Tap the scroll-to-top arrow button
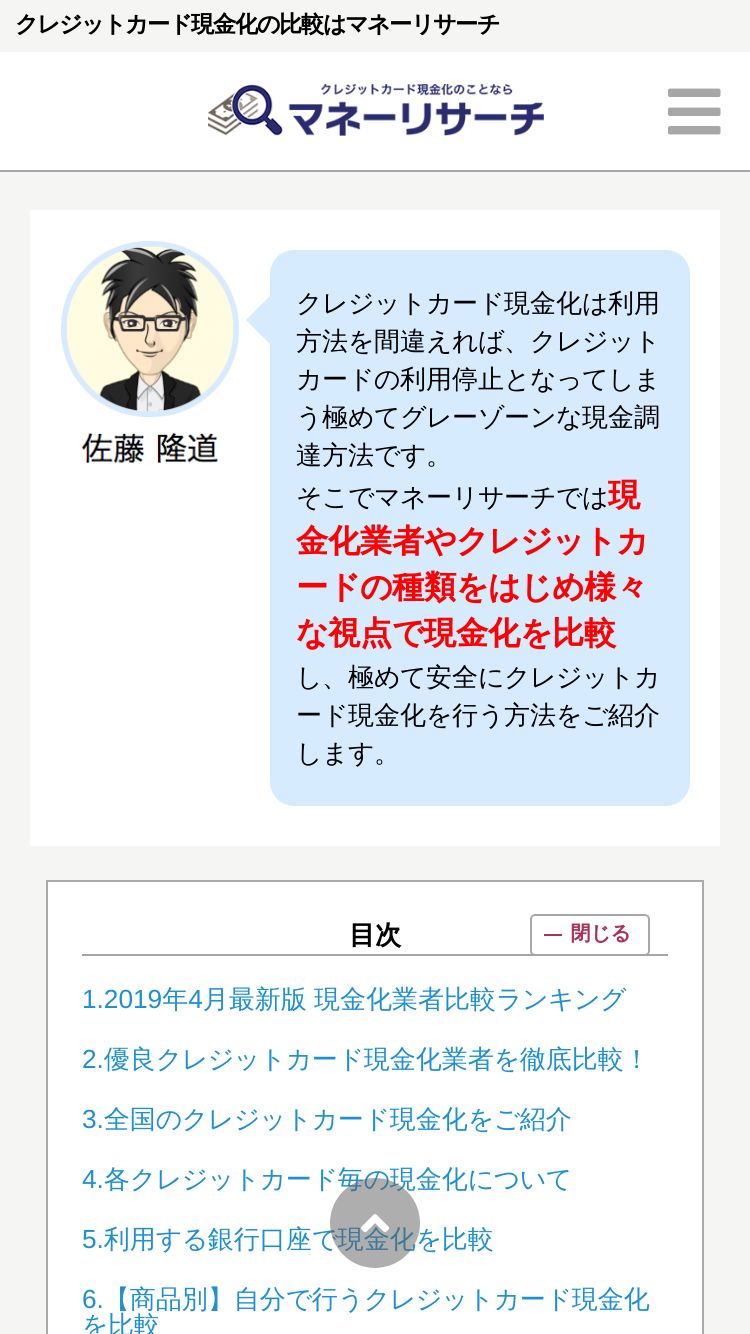The height and width of the screenshot is (1334, 750). (375, 1223)
